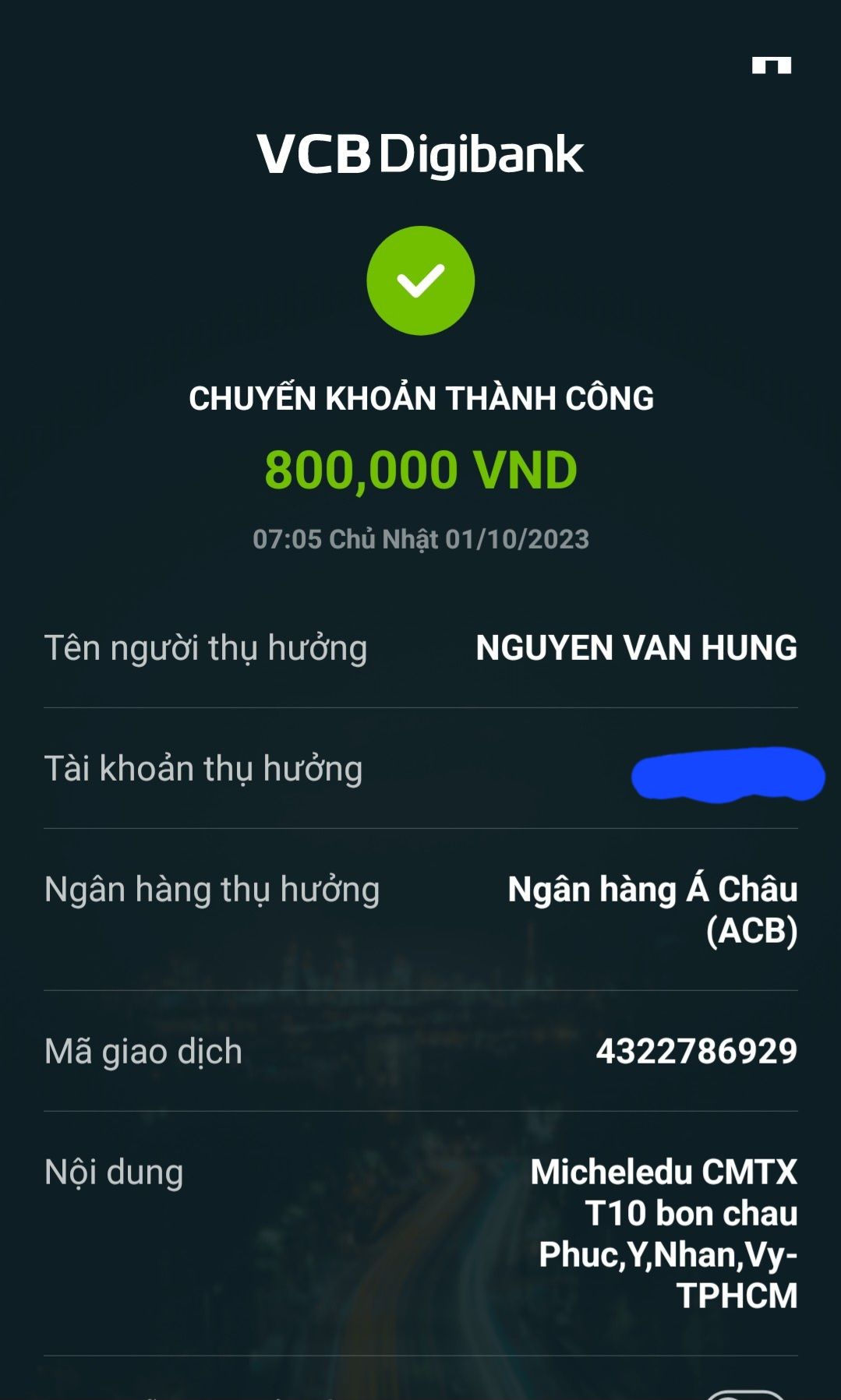
Task: Return to the VCB Digibank home screen
Action: [771, 65]
